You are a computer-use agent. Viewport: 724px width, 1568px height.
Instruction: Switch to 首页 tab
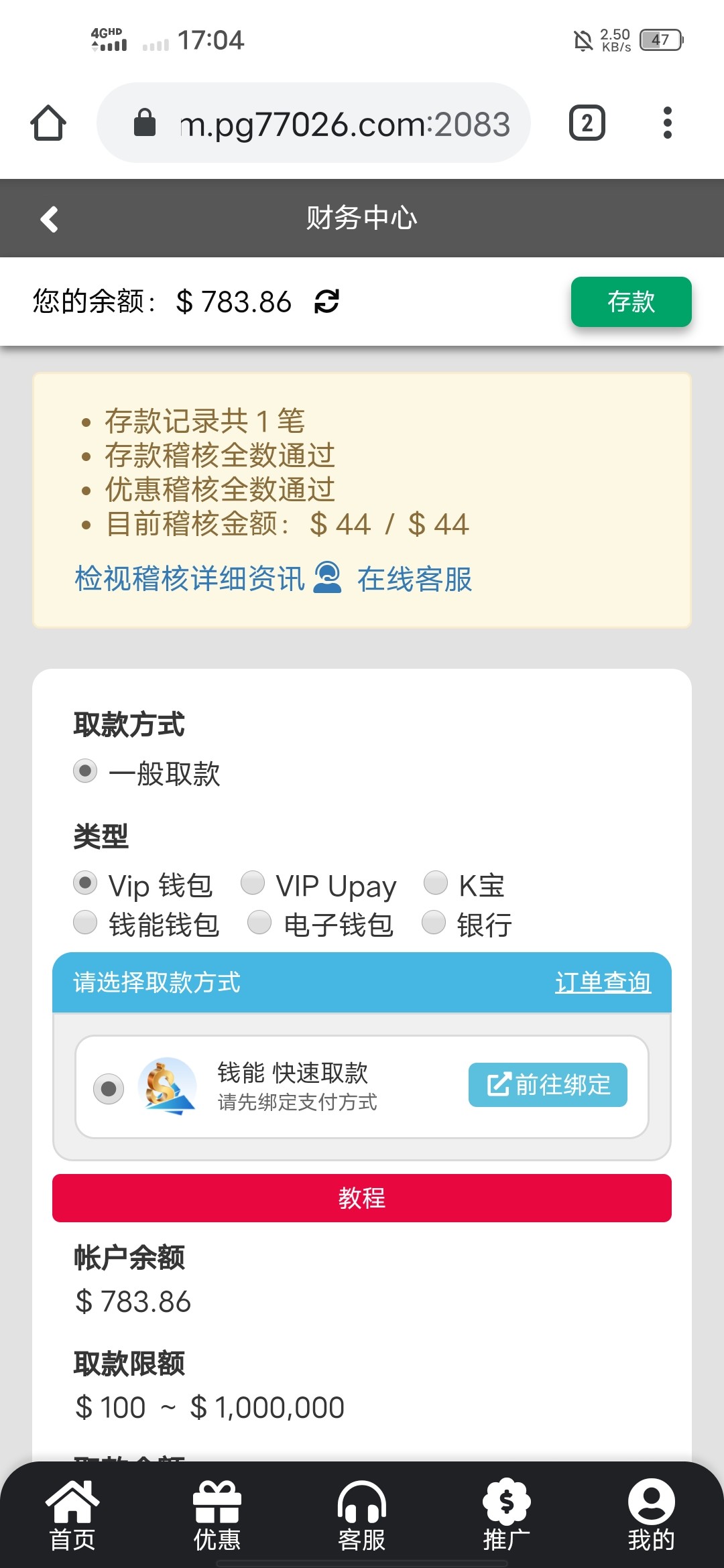[72, 1516]
